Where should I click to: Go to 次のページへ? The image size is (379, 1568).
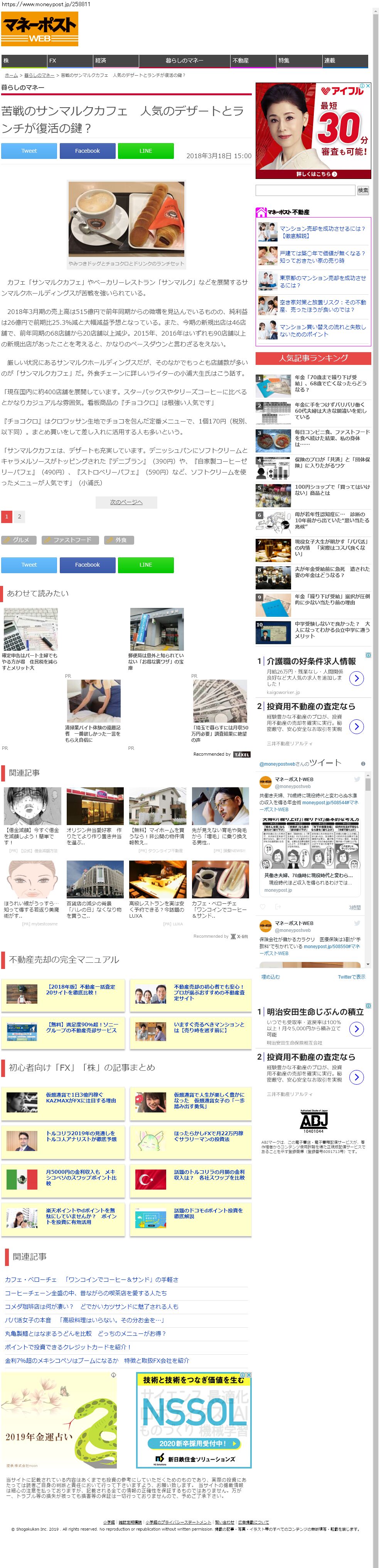(126, 502)
